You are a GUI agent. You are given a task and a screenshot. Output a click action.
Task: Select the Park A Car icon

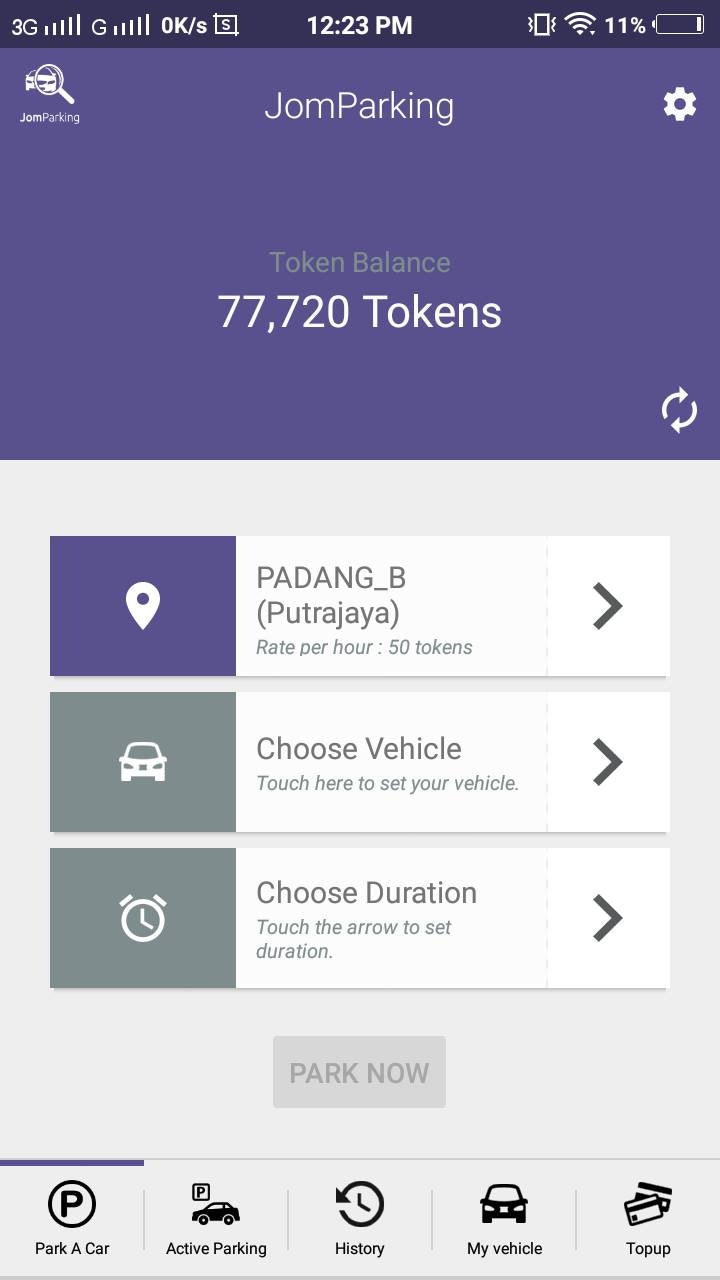[x=71, y=1204]
